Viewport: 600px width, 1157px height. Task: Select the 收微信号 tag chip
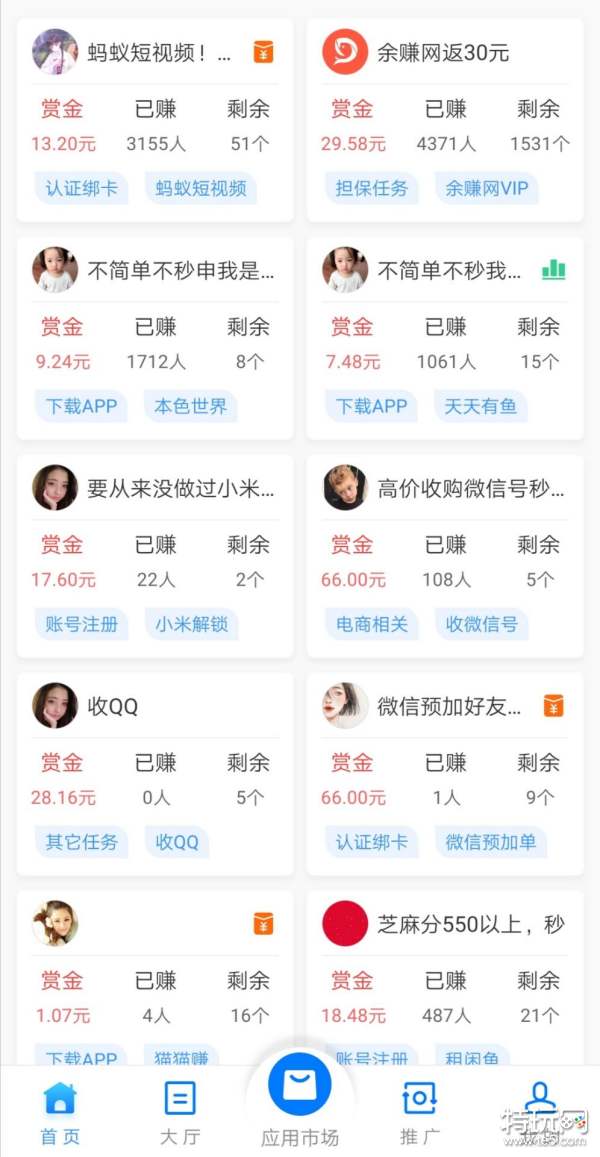[481, 624]
